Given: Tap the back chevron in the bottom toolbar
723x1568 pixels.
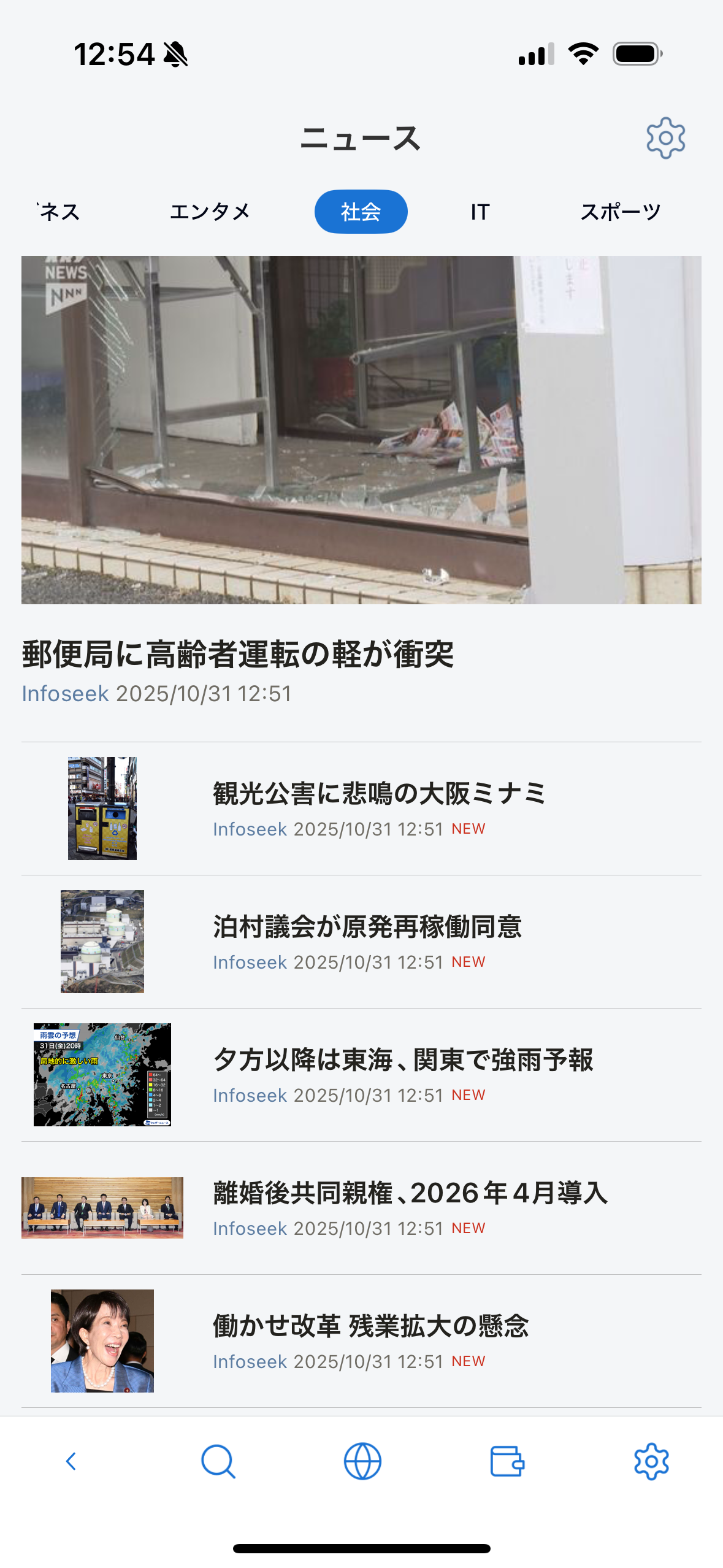Looking at the screenshot, I should coord(71,1461).
